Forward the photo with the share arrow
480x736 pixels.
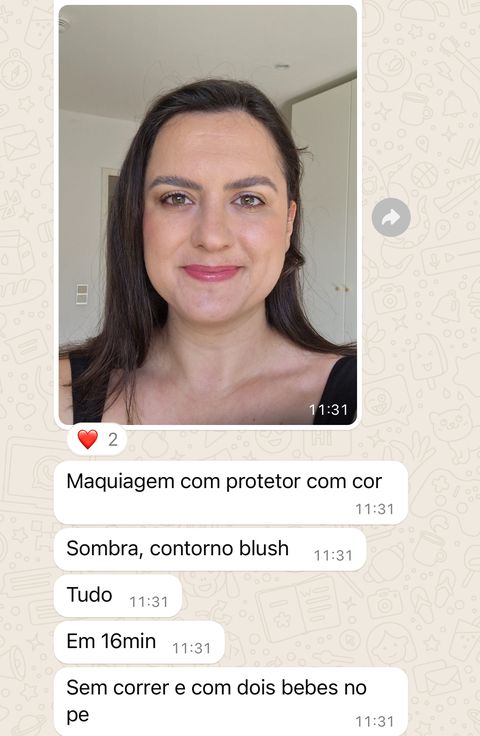click(391, 217)
